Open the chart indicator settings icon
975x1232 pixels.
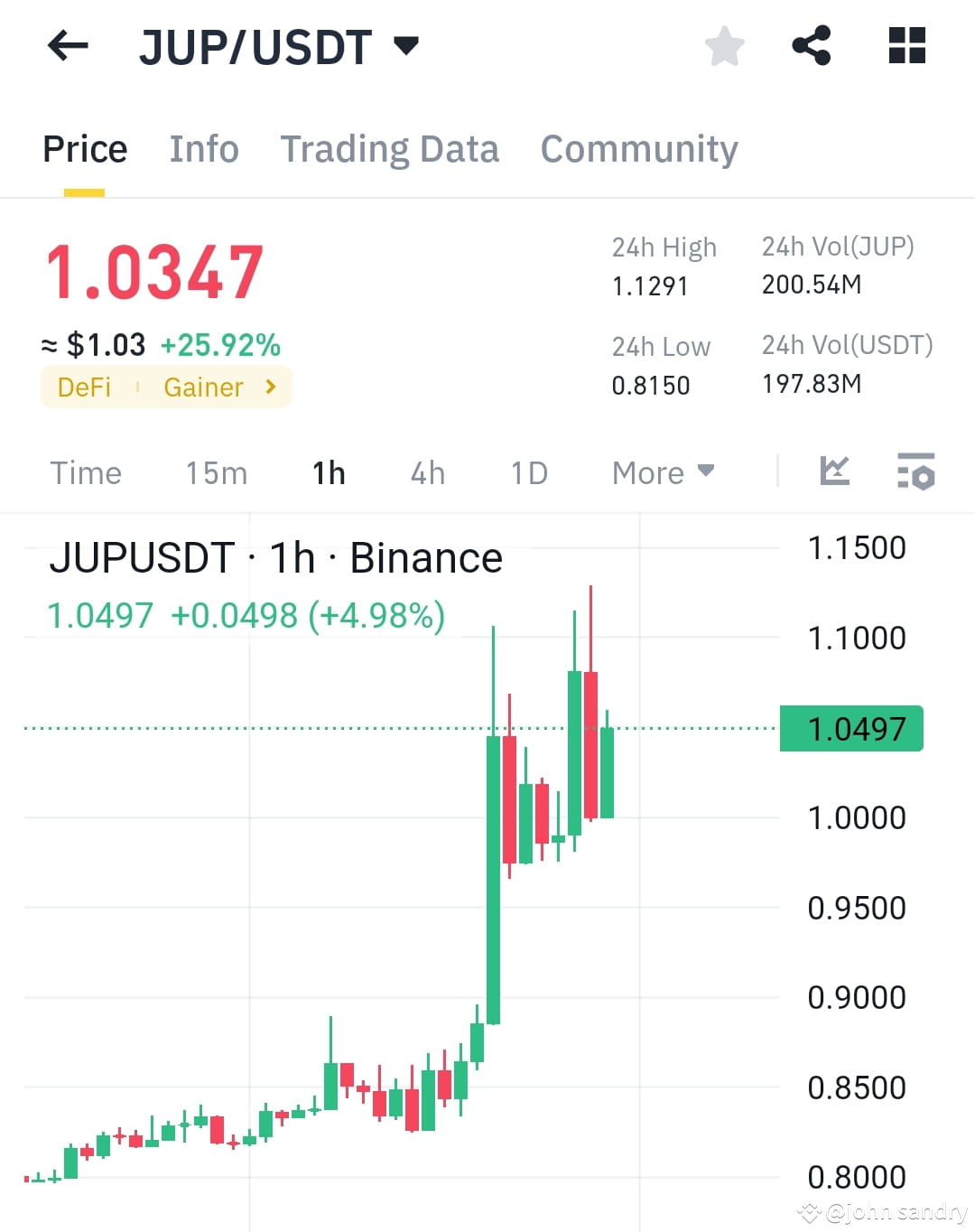[915, 471]
